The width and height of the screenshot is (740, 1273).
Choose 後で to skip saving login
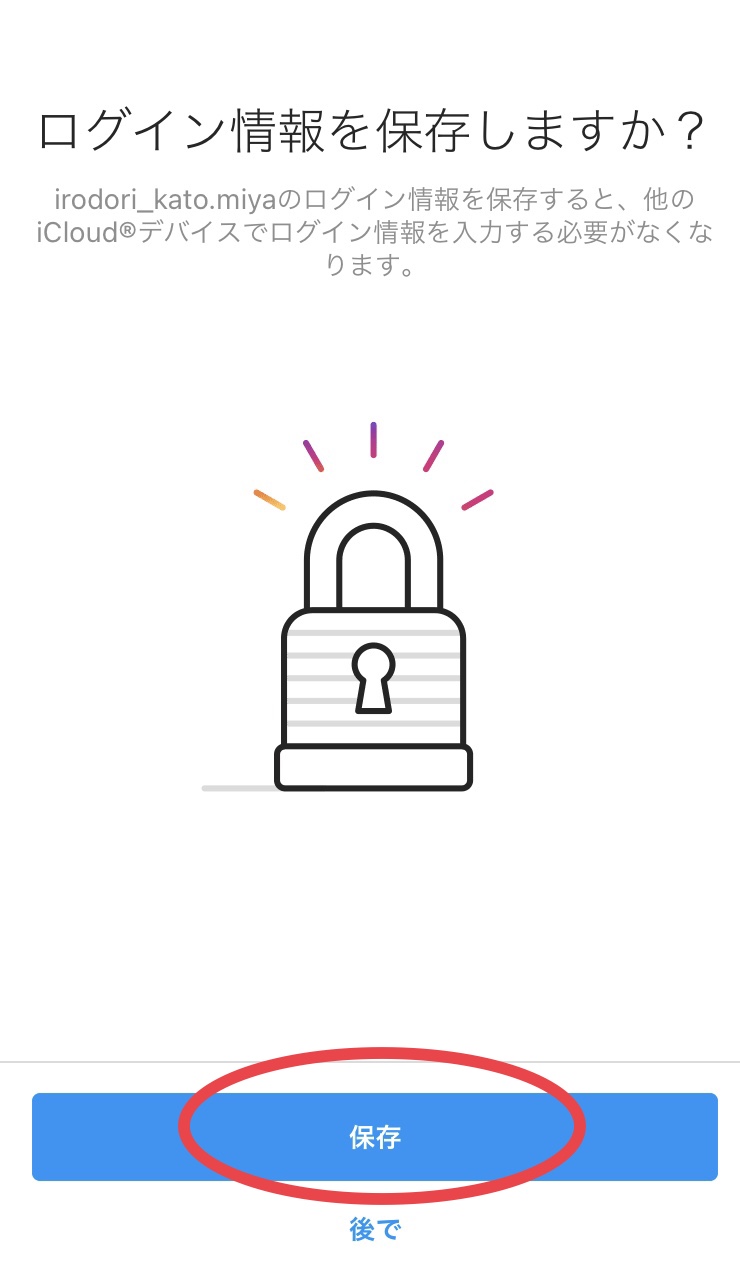[375, 1229]
